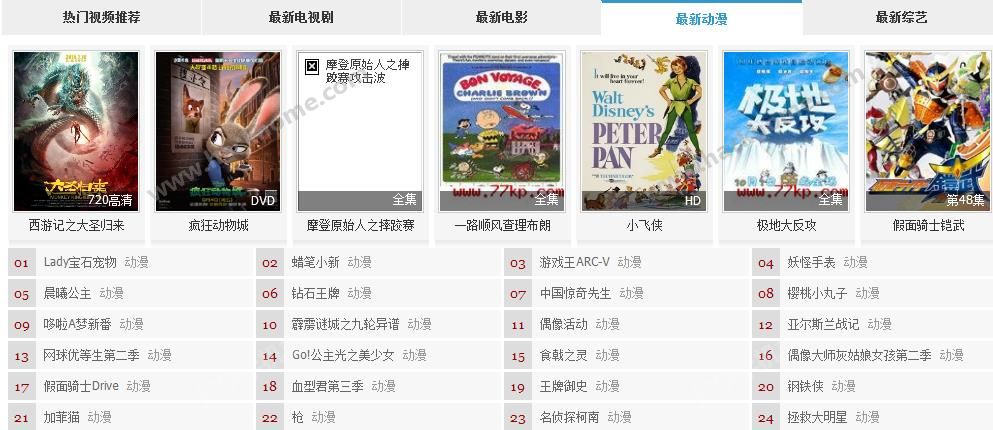
Task: Open list item 01 Lady宝石宠物
Action: (x=80, y=262)
